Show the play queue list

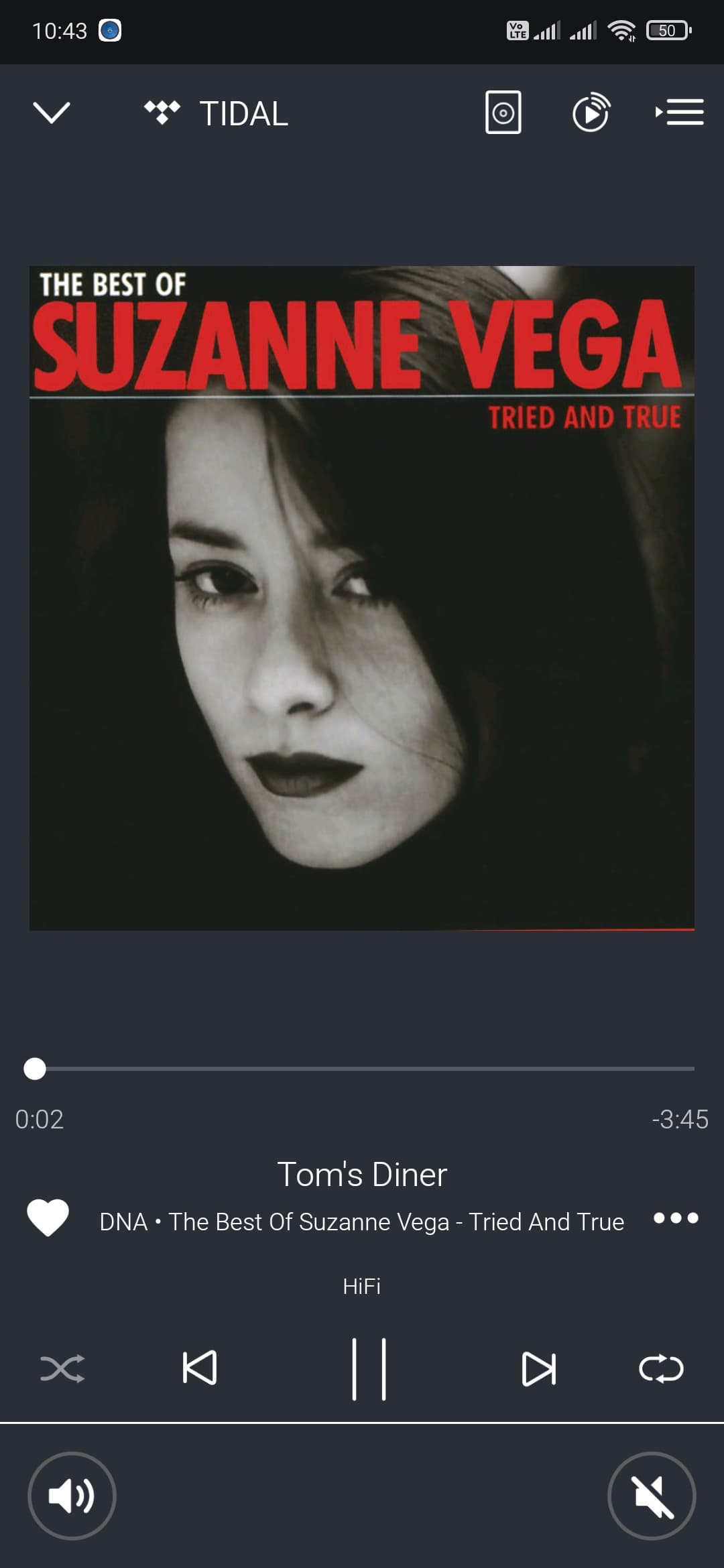point(680,113)
